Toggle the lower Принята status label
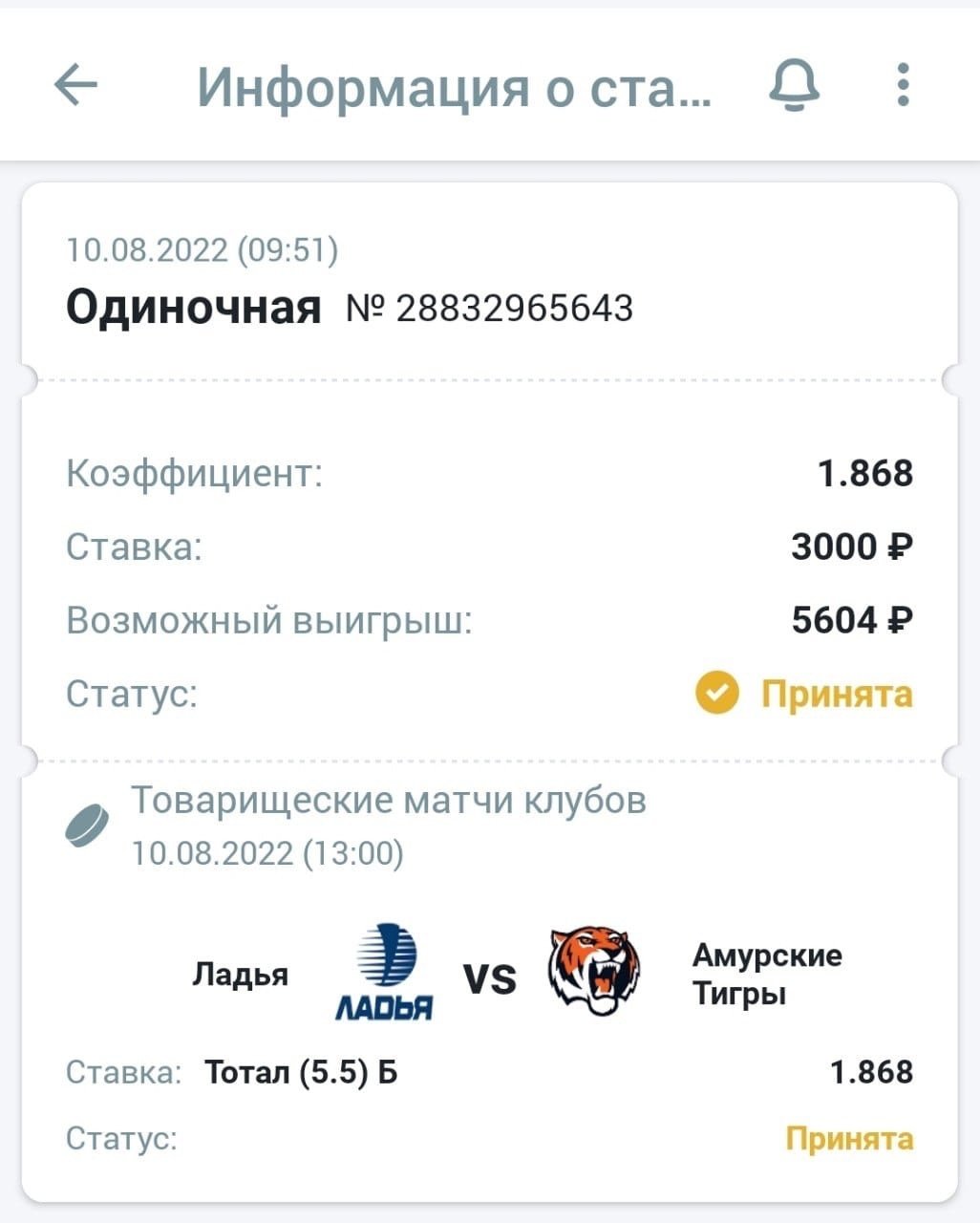Viewport: 980px width, 1223px height. click(x=849, y=1138)
